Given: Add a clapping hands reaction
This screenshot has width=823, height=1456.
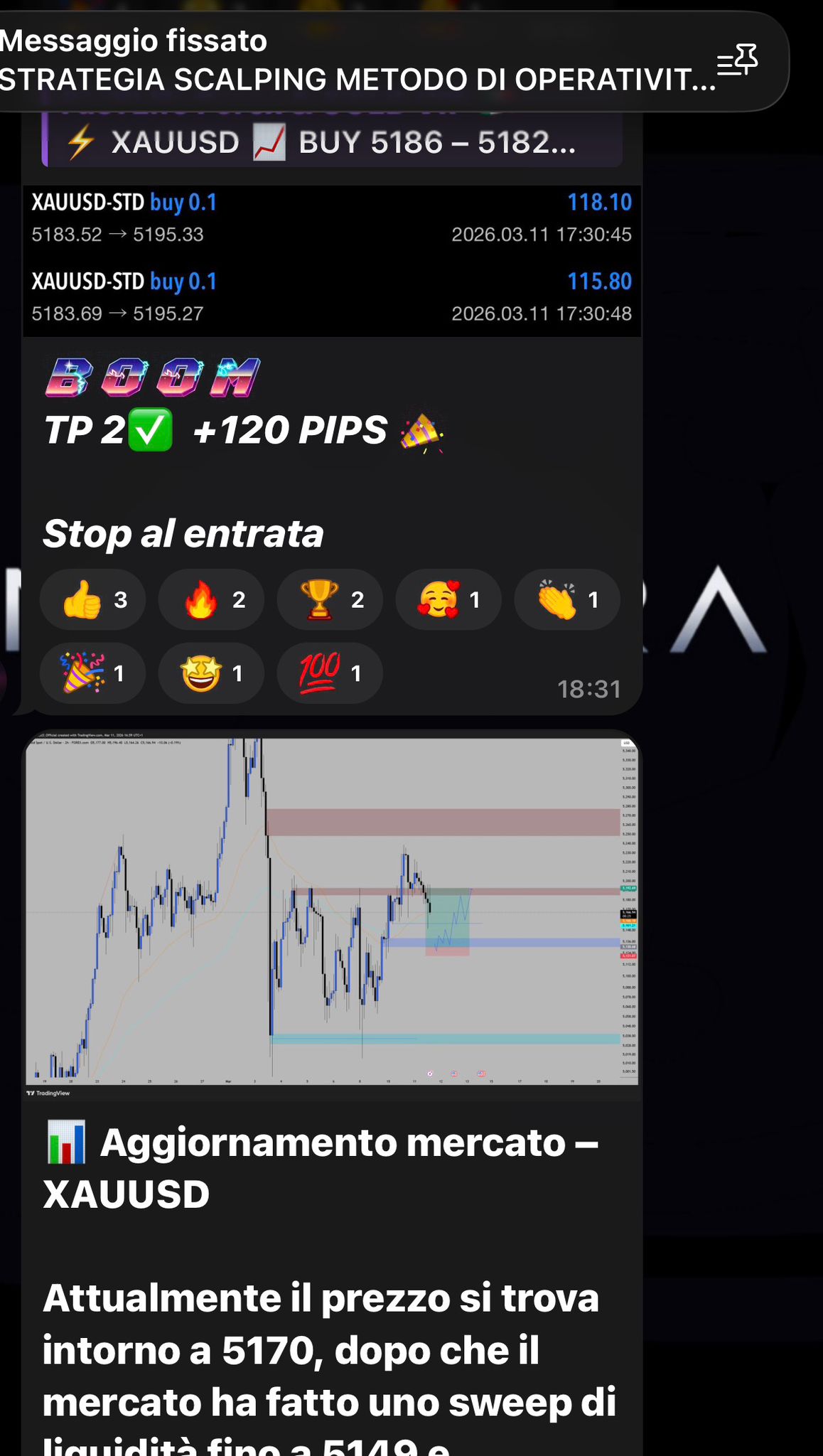Looking at the screenshot, I should click(567, 600).
